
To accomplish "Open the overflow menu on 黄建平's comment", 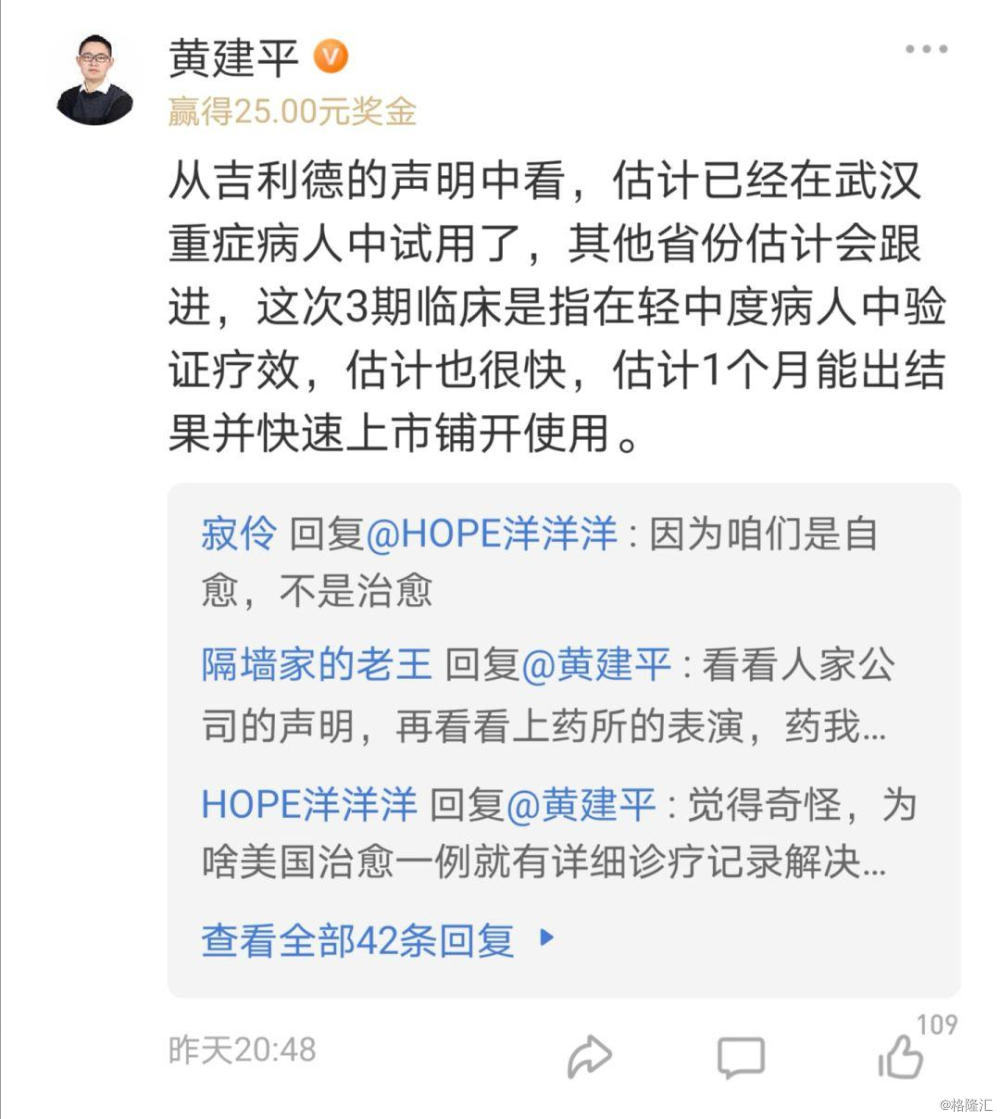I will [x=926, y=49].
